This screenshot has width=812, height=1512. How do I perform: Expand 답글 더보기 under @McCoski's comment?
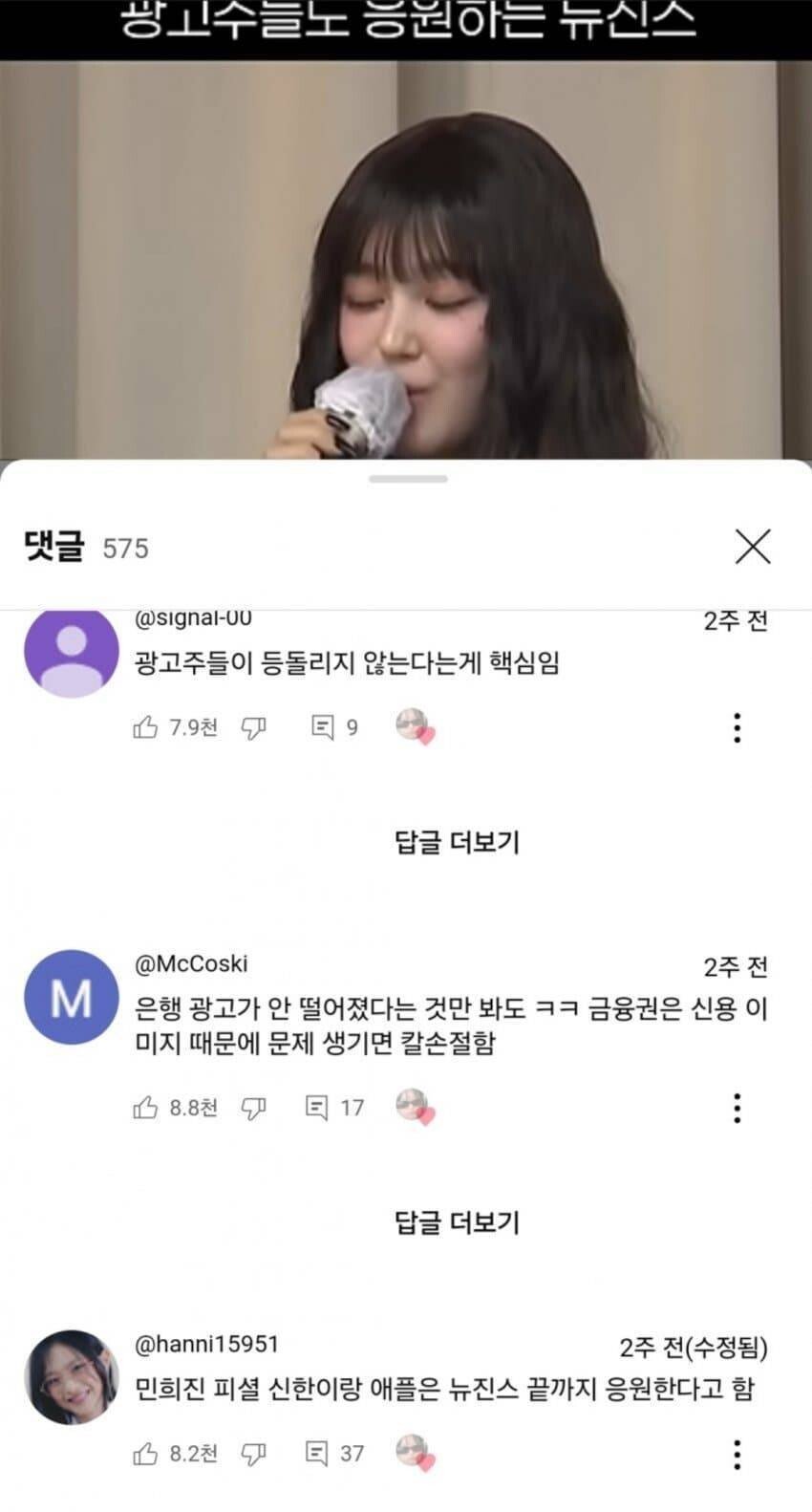click(x=457, y=1221)
